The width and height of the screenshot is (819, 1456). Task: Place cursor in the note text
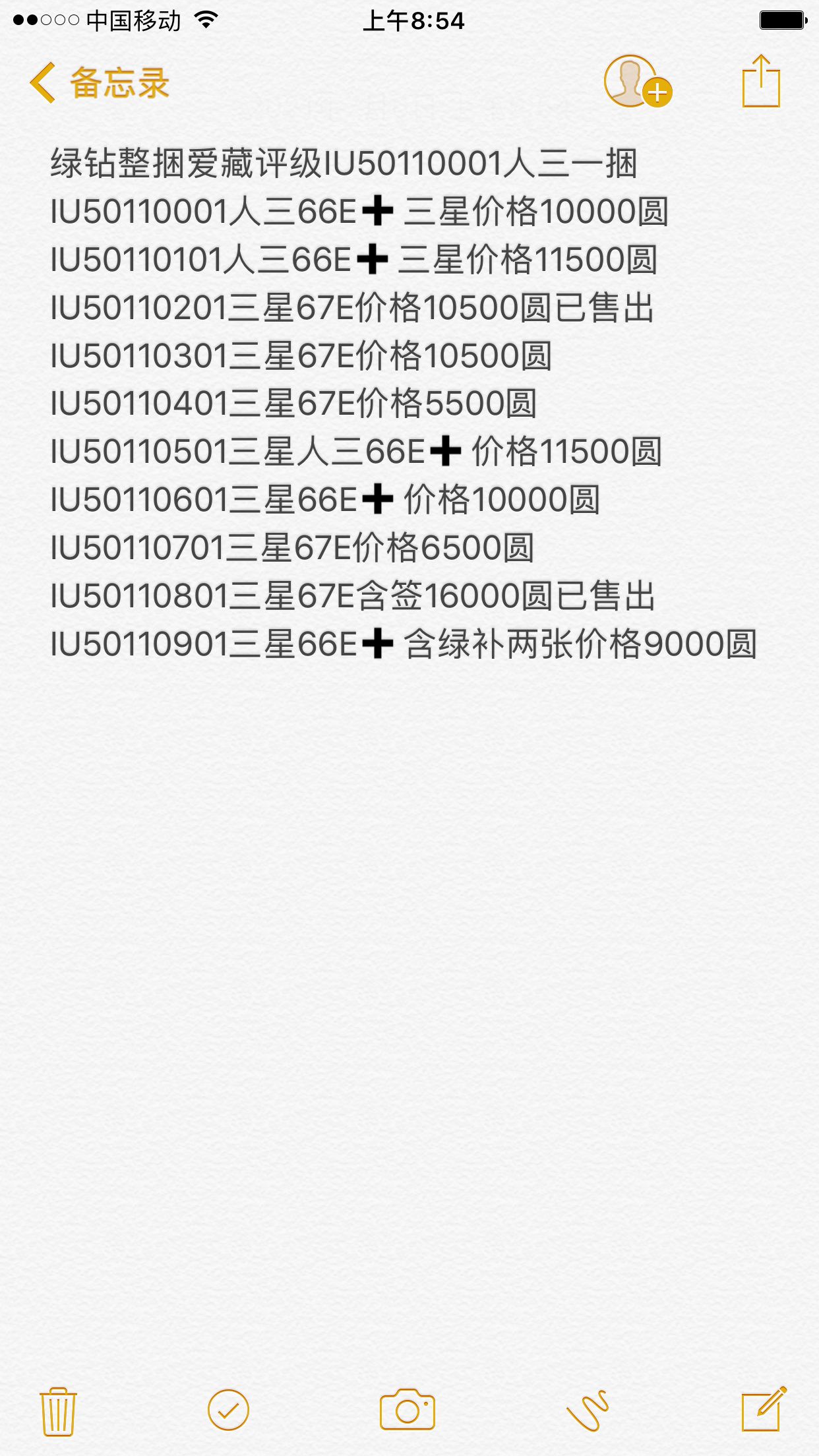point(404,403)
